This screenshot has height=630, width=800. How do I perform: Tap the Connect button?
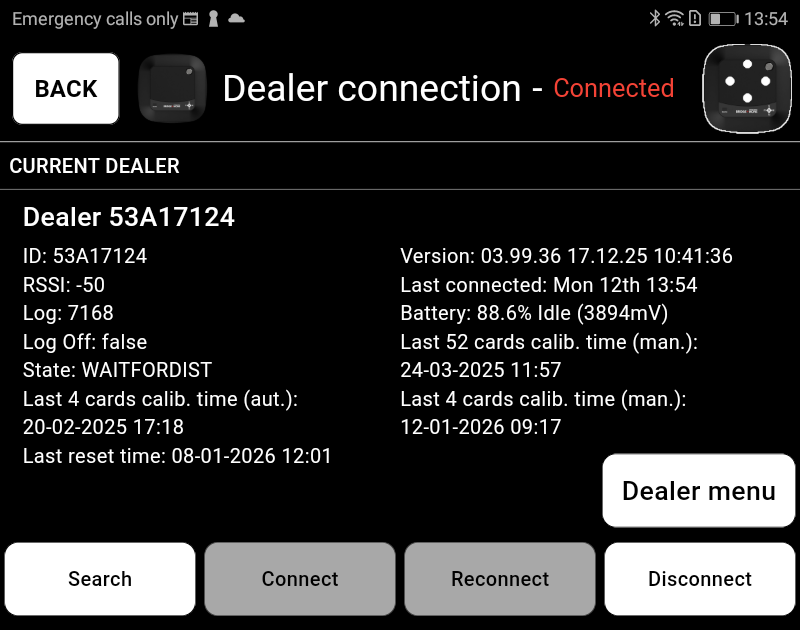tap(300, 579)
